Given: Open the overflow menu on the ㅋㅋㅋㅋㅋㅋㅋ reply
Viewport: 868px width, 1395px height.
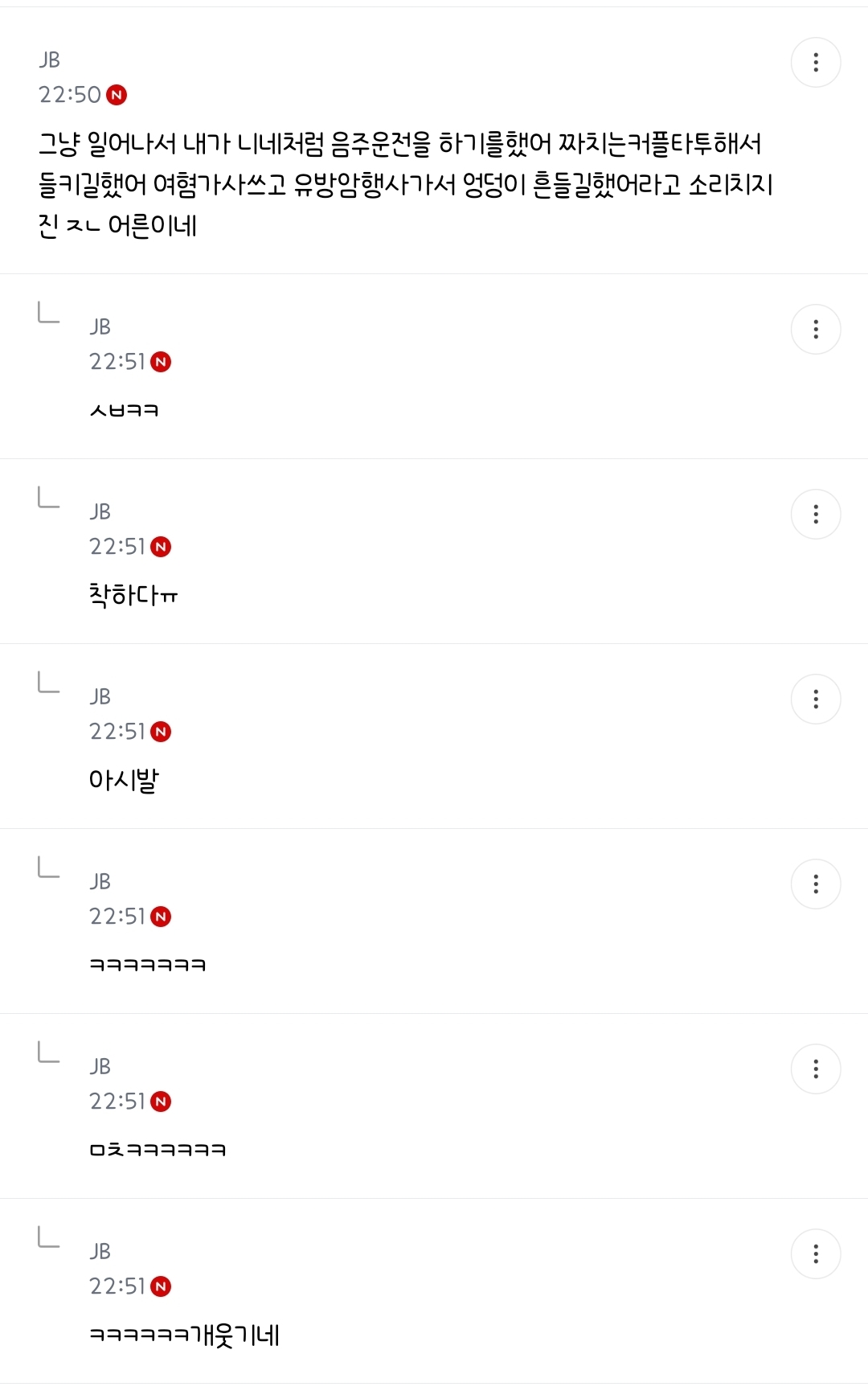Looking at the screenshot, I should pyautogui.click(x=816, y=884).
